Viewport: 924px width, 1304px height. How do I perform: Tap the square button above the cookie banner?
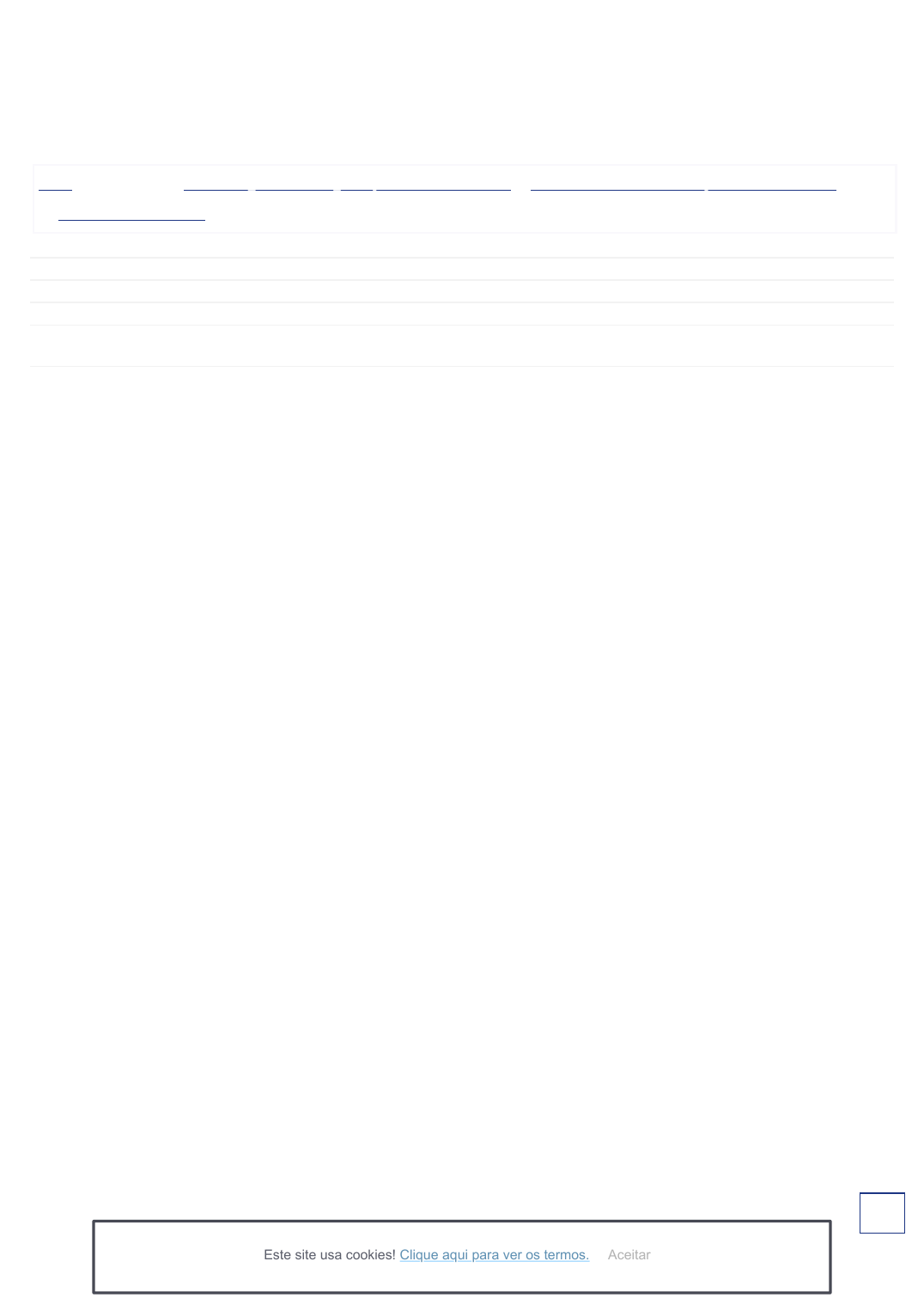click(882, 1213)
